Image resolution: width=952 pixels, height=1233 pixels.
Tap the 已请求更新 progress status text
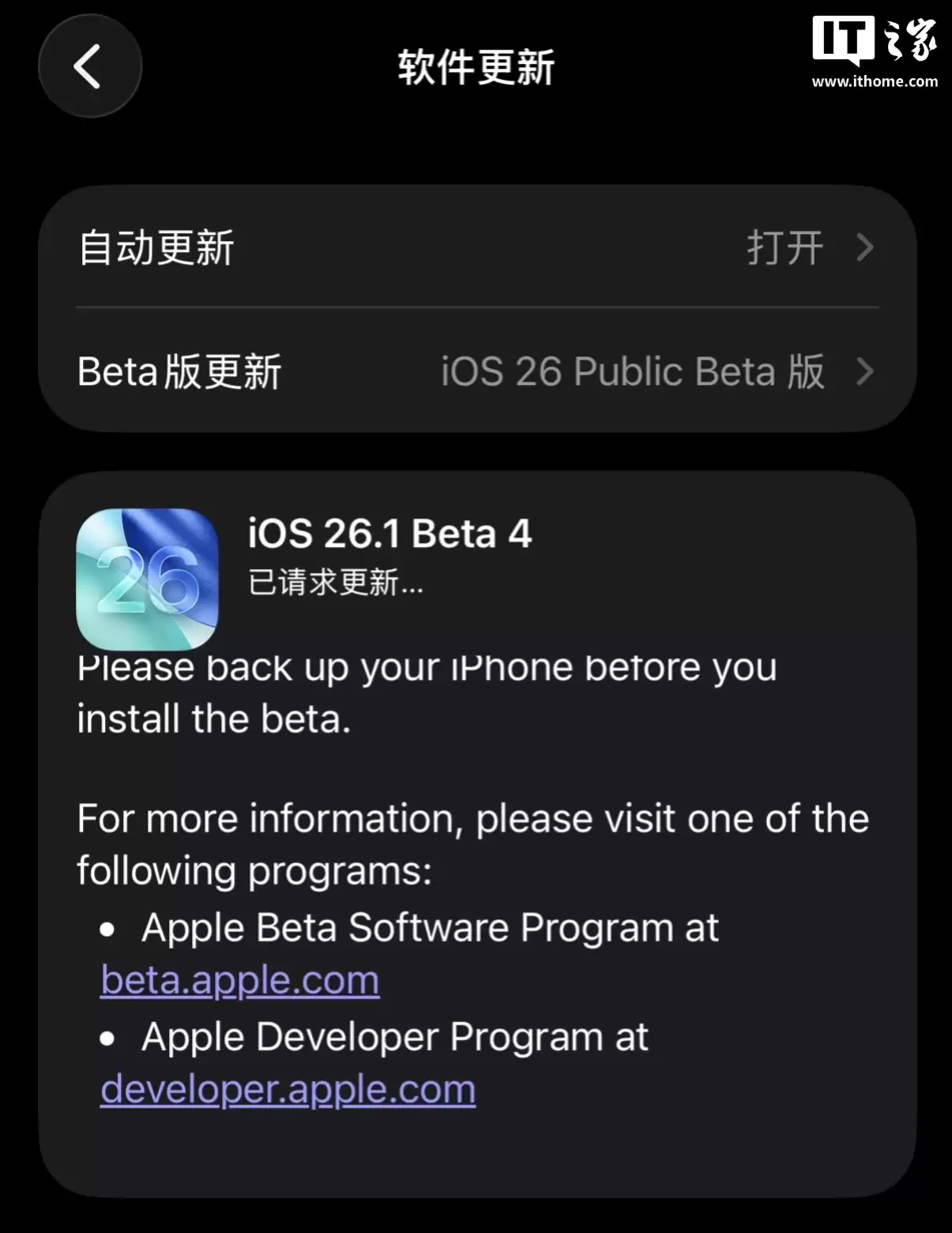coord(332,585)
